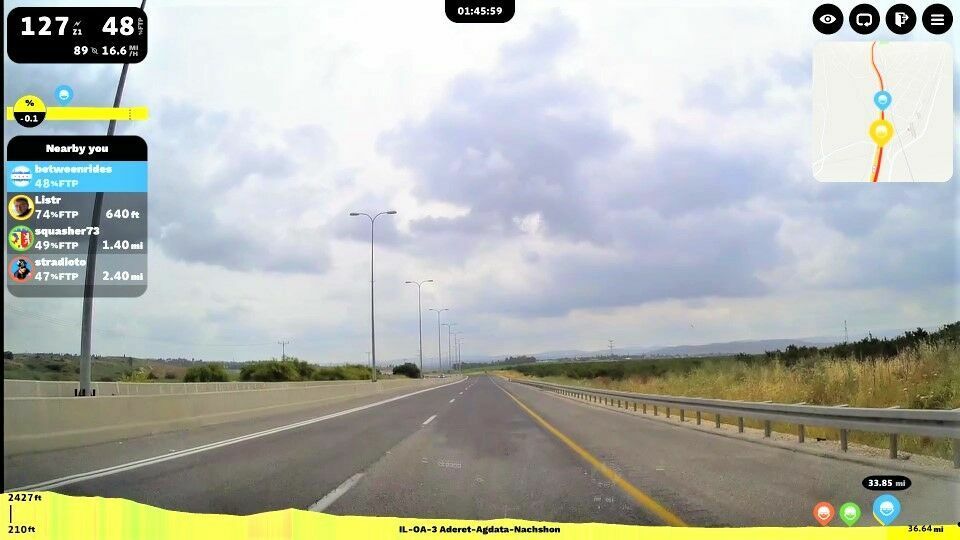The image size is (960, 540).
Task: Expand the route minimap
Action: [882, 111]
